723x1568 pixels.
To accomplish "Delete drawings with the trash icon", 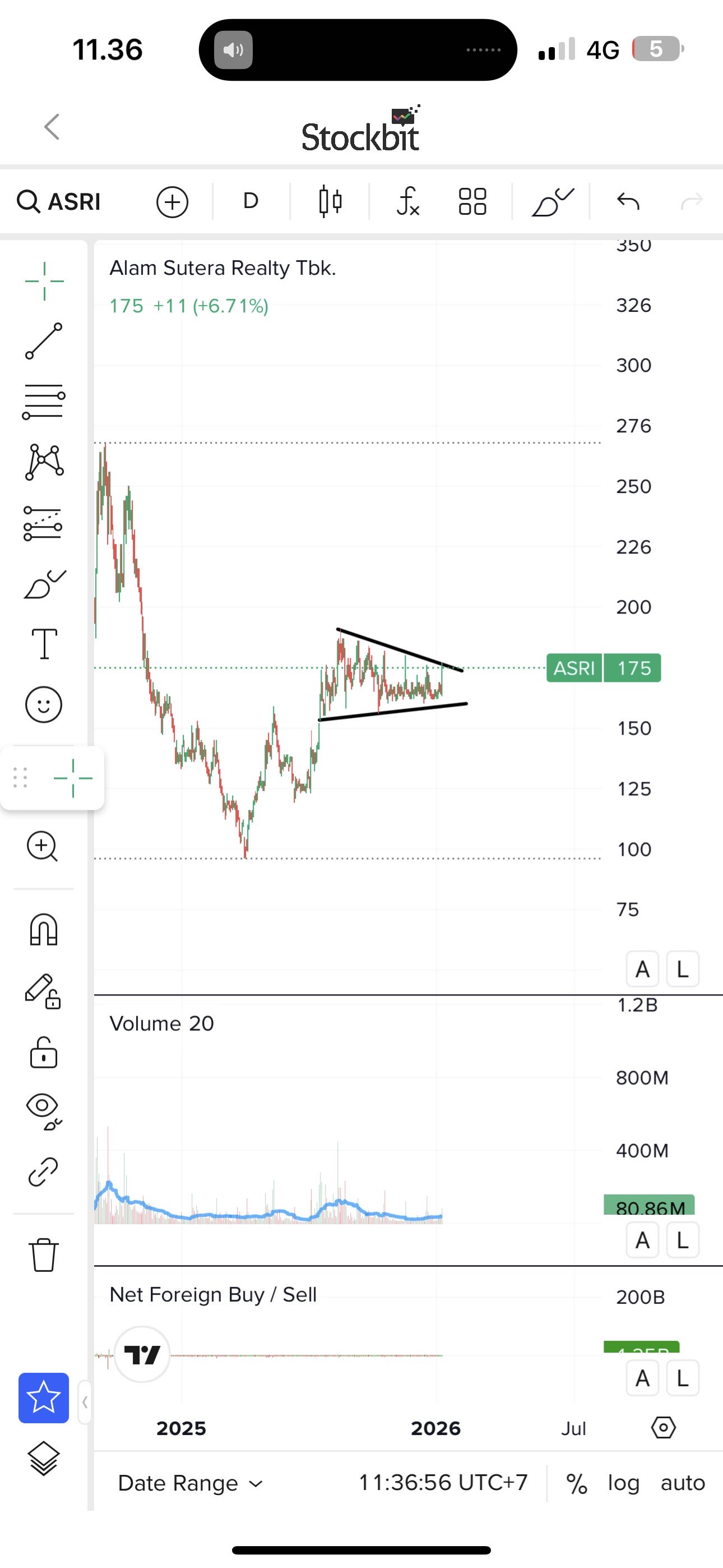I will click(44, 1255).
